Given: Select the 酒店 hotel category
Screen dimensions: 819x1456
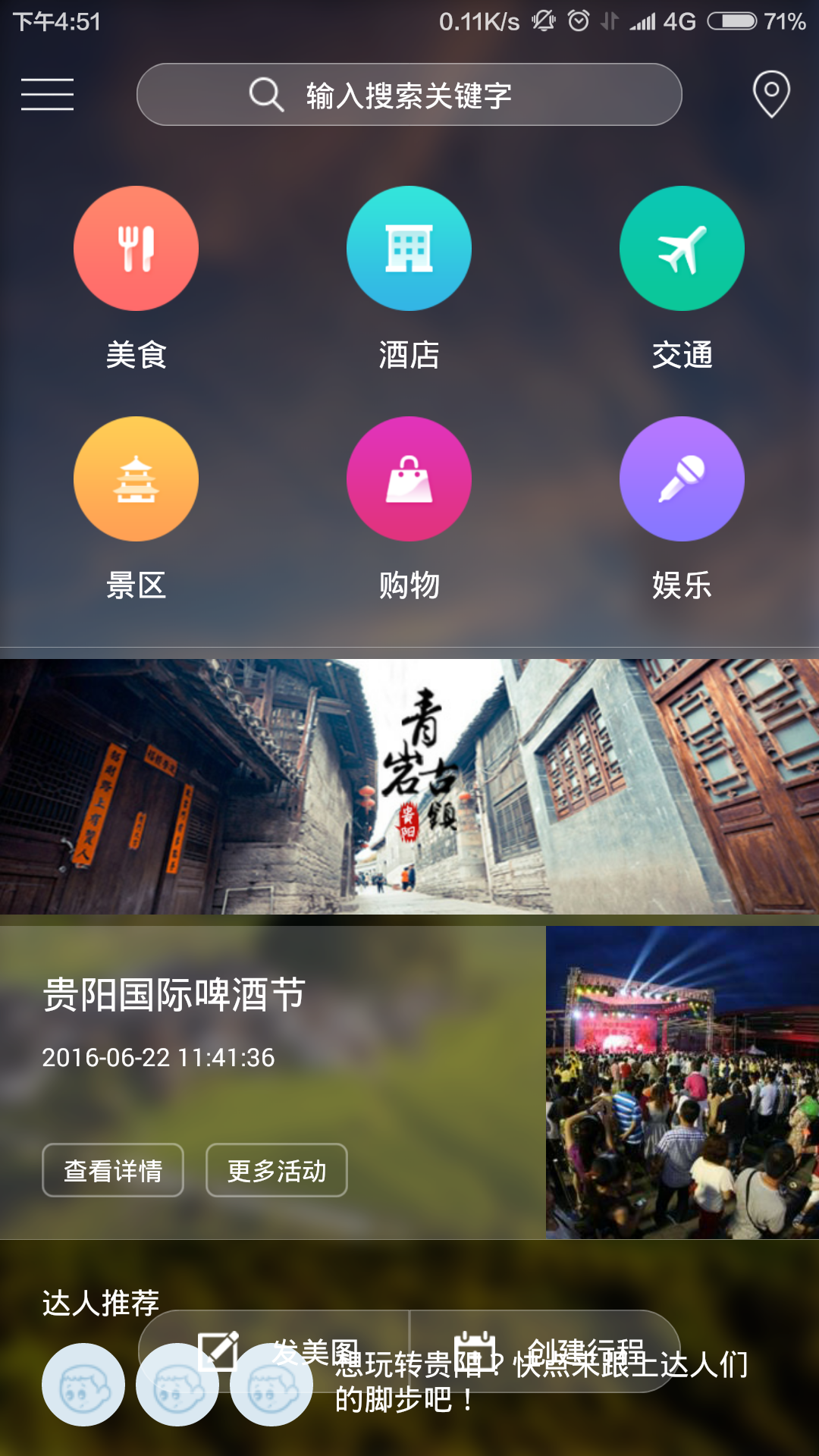Looking at the screenshot, I should (x=409, y=249).
